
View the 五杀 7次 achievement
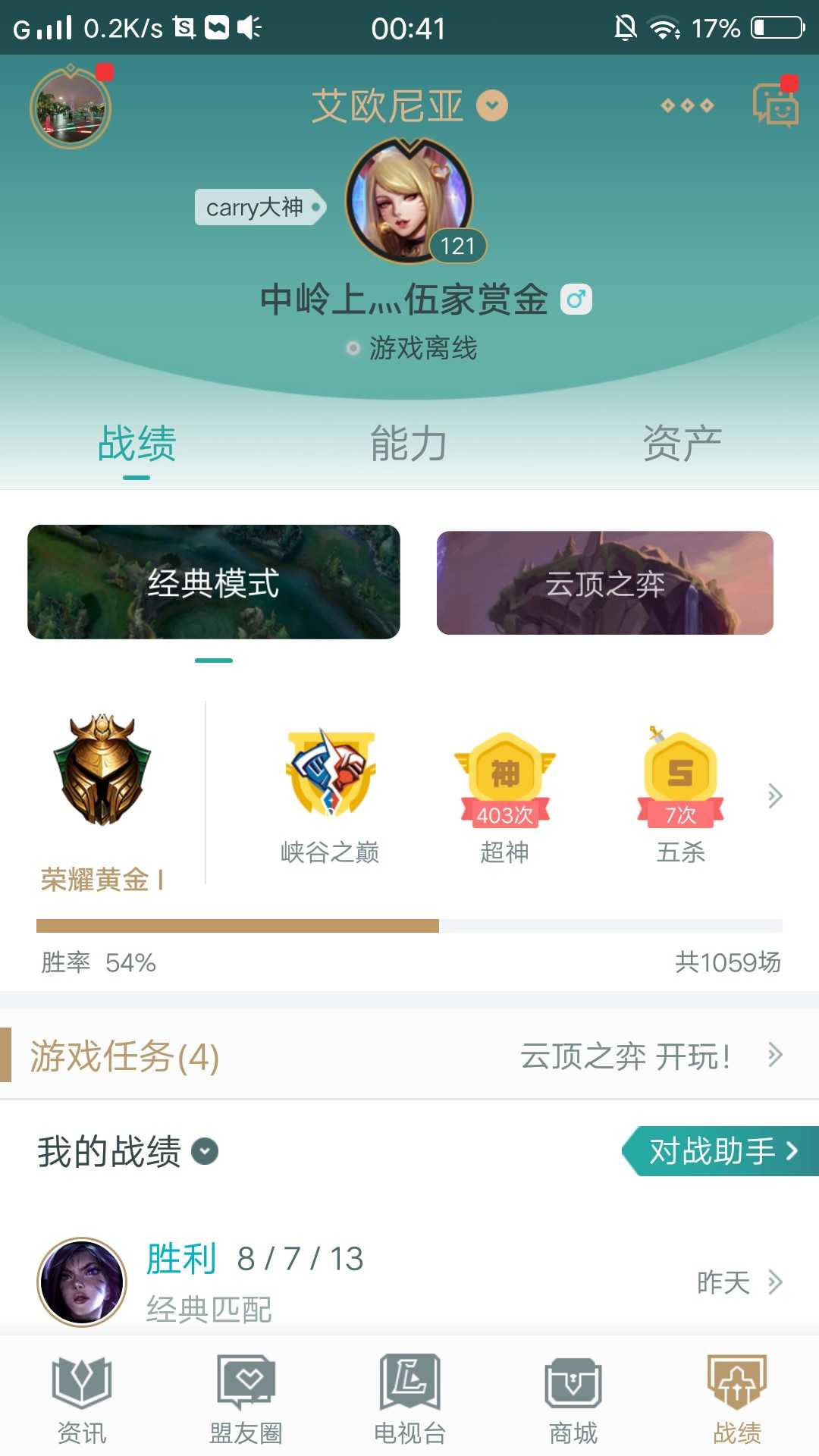pyautogui.click(x=681, y=796)
